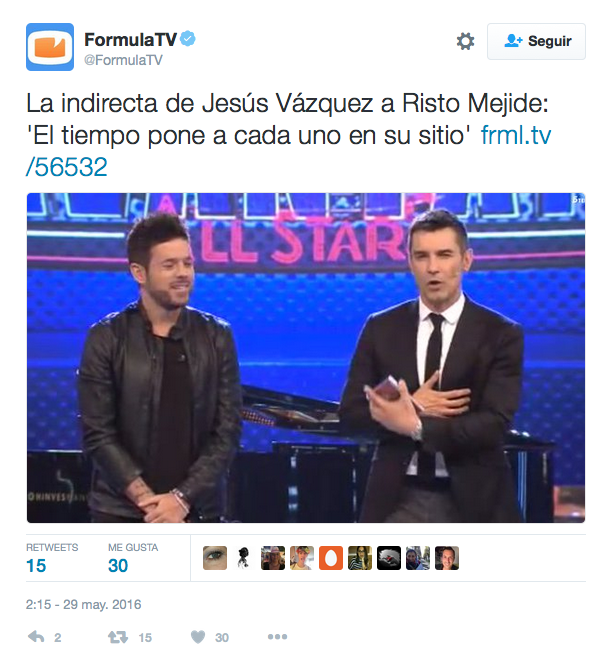Open the tweet's photo
The height and width of the screenshot is (664, 606).
305,358
